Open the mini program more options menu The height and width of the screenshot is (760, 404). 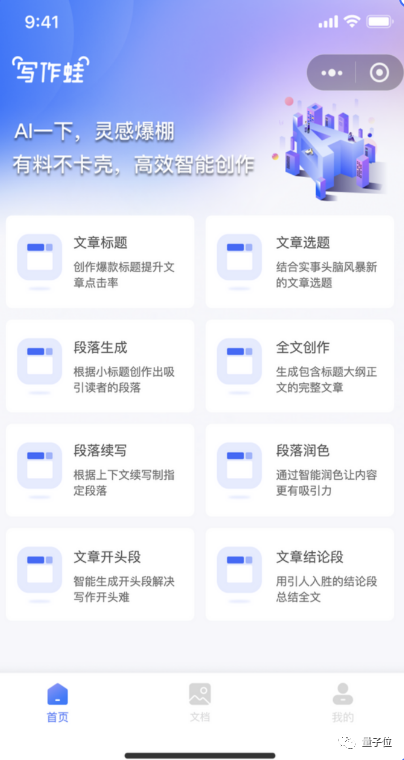click(x=332, y=73)
